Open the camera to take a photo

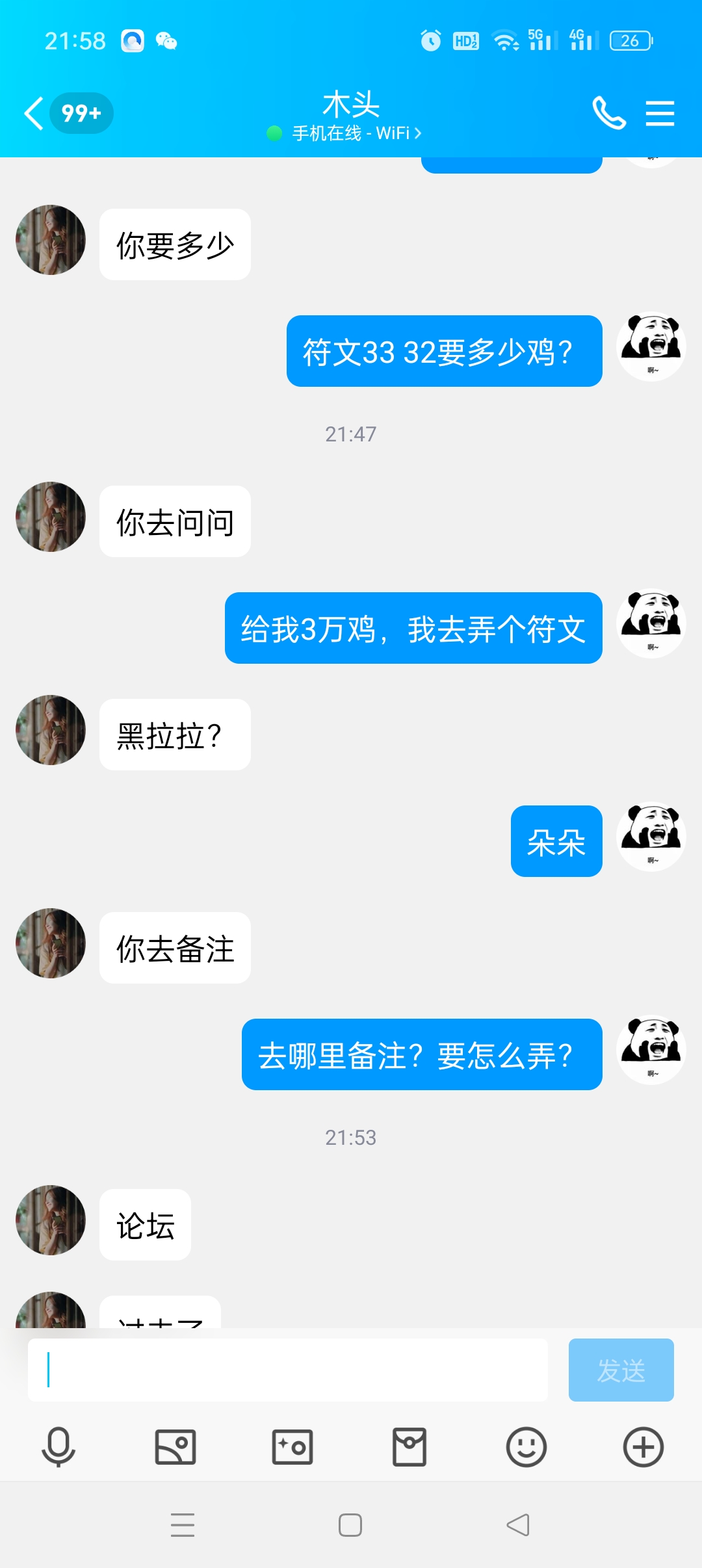(292, 1448)
